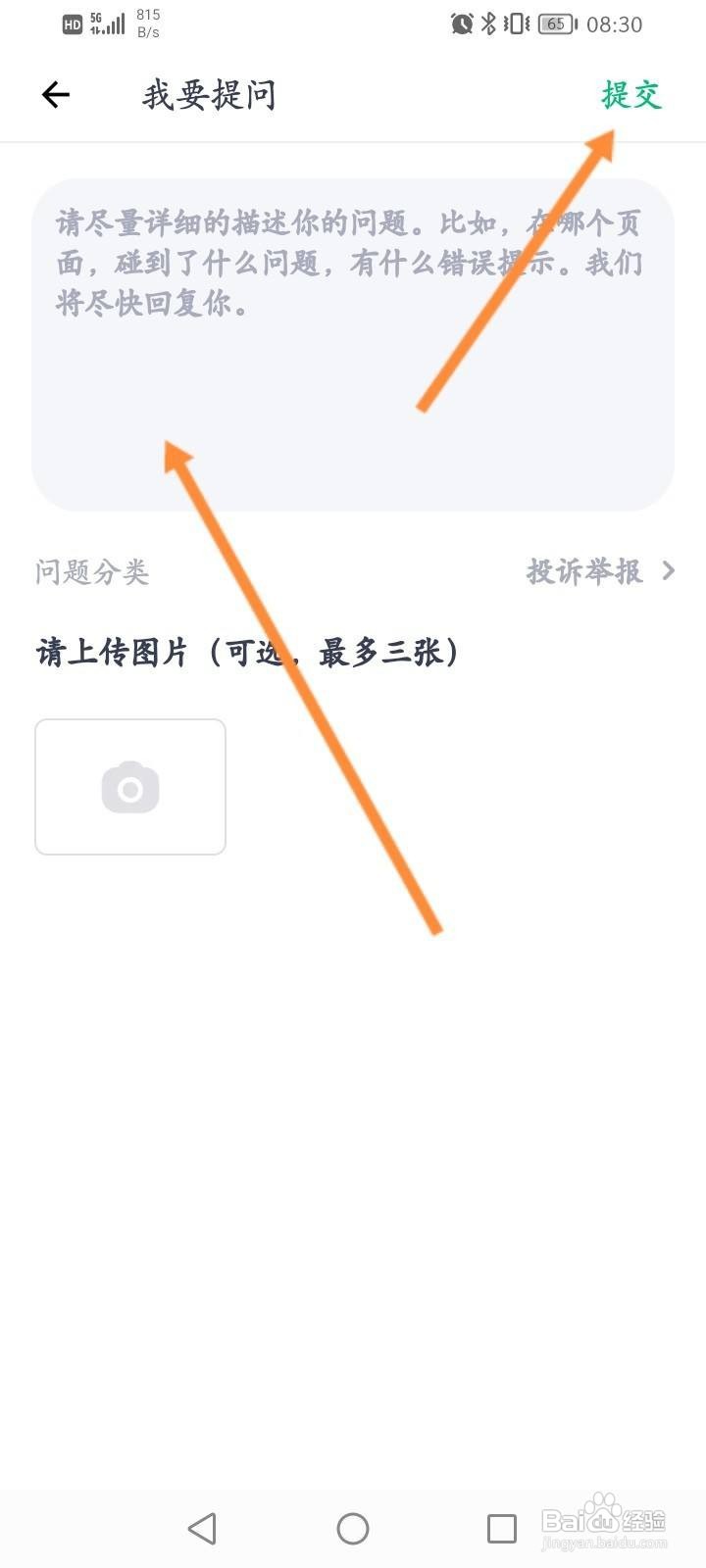This screenshot has width=706, height=1568.
Task: Tap the alarm clock icon in status bar
Action: pos(461,24)
